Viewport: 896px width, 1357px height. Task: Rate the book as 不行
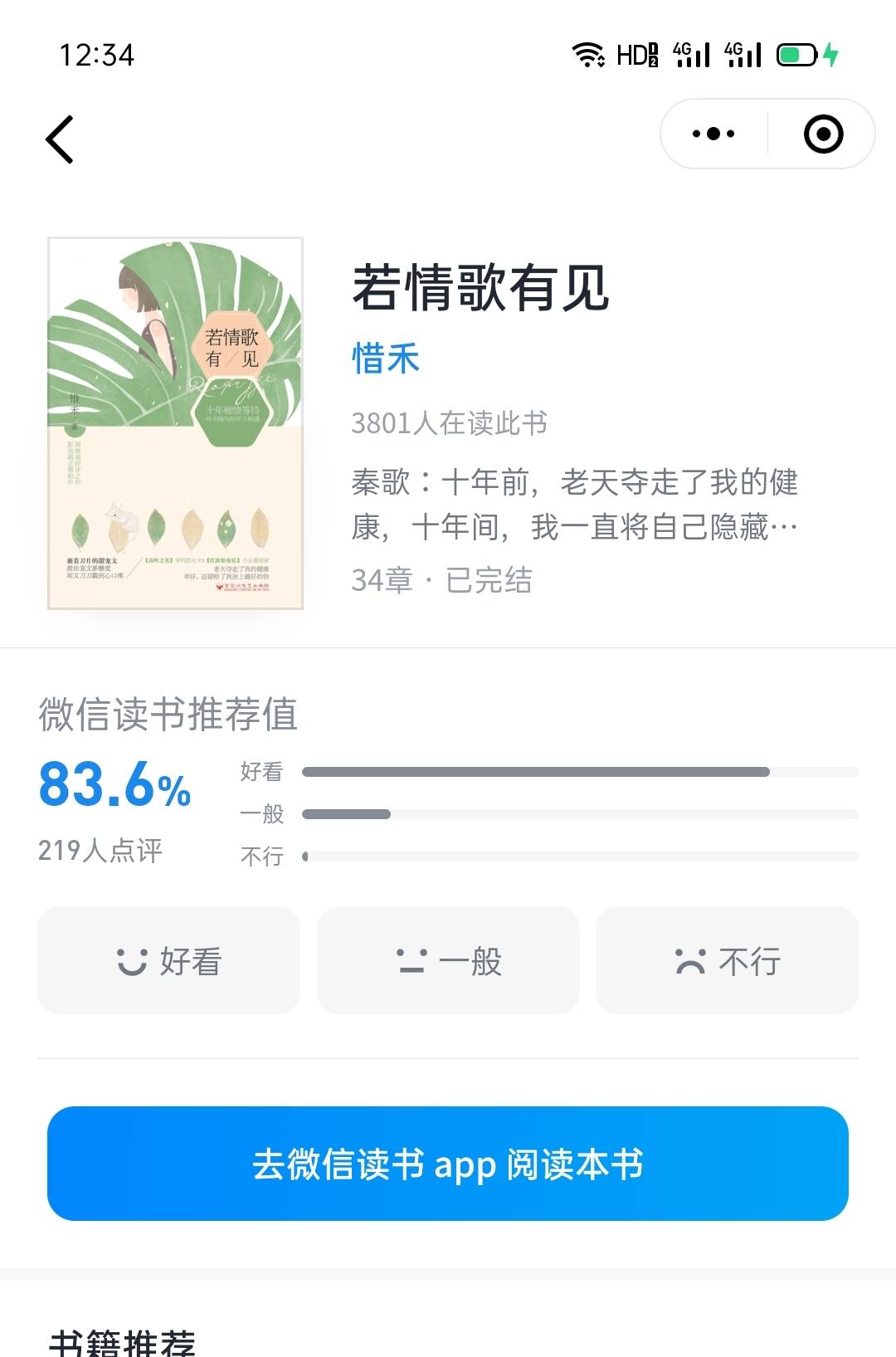[727, 960]
